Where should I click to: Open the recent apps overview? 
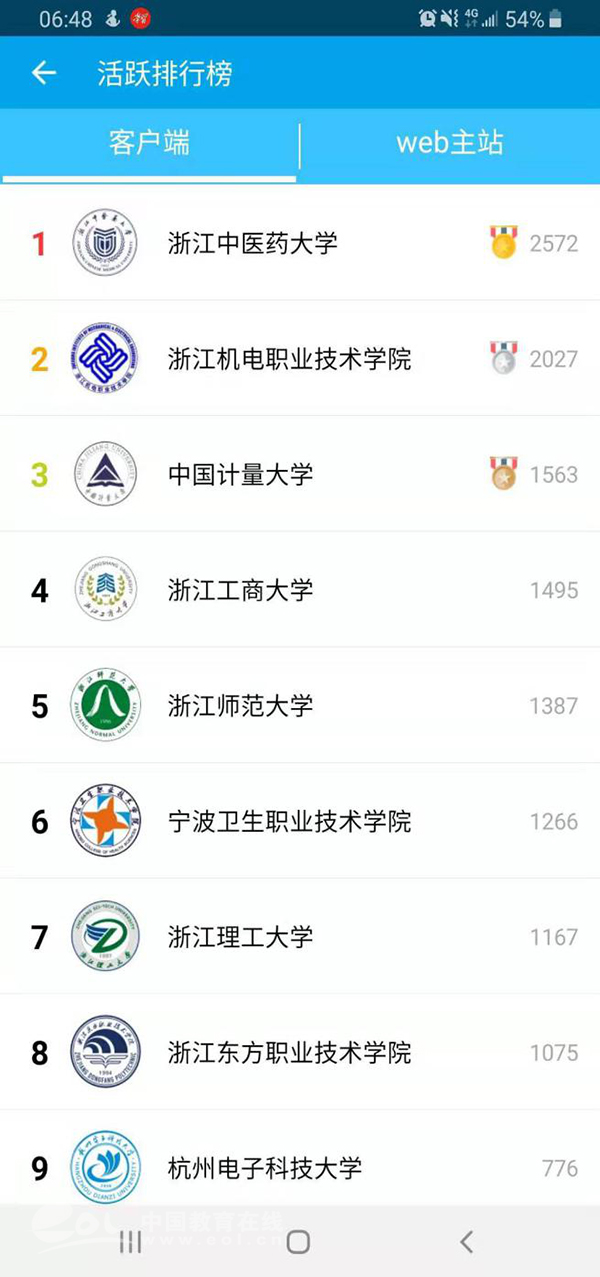130,1242
